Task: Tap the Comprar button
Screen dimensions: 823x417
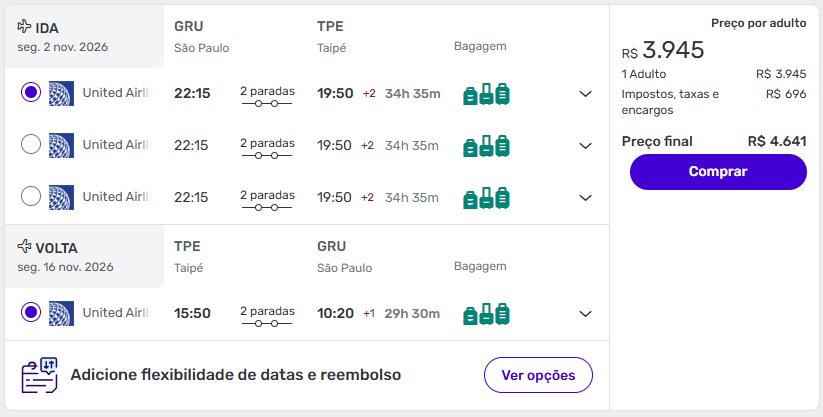Action: pos(717,172)
